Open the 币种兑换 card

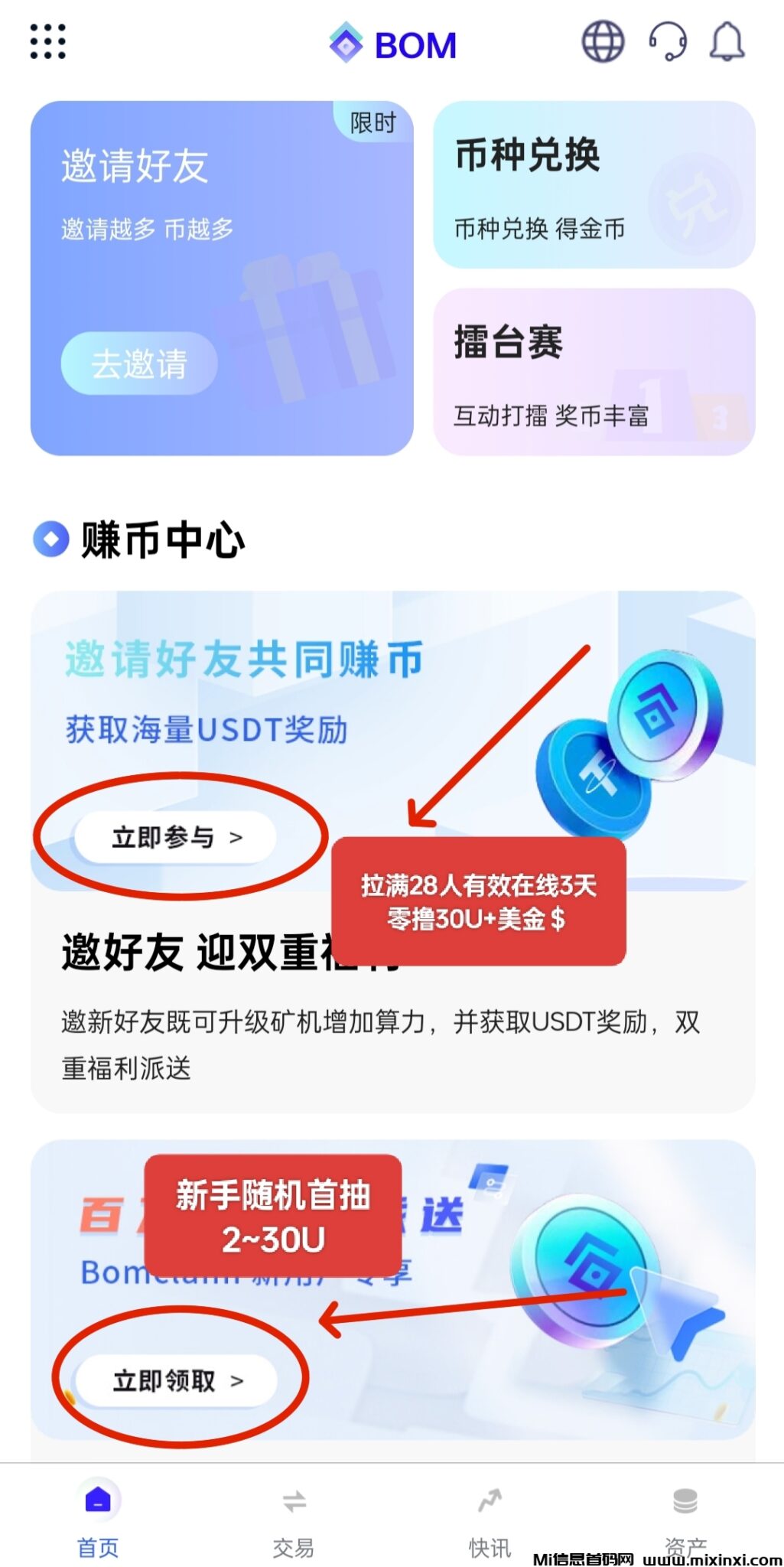594,184
